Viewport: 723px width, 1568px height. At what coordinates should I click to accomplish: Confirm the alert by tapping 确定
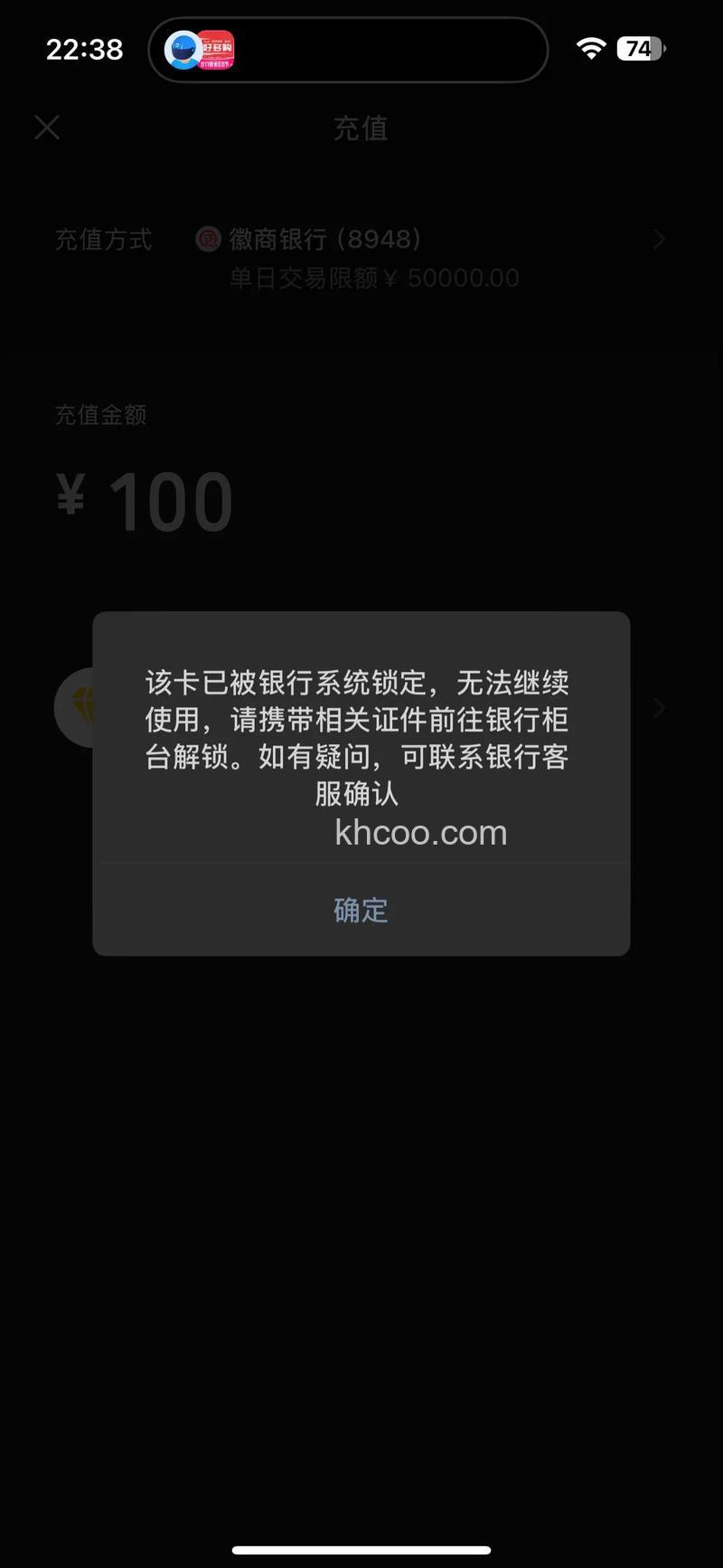(361, 911)
